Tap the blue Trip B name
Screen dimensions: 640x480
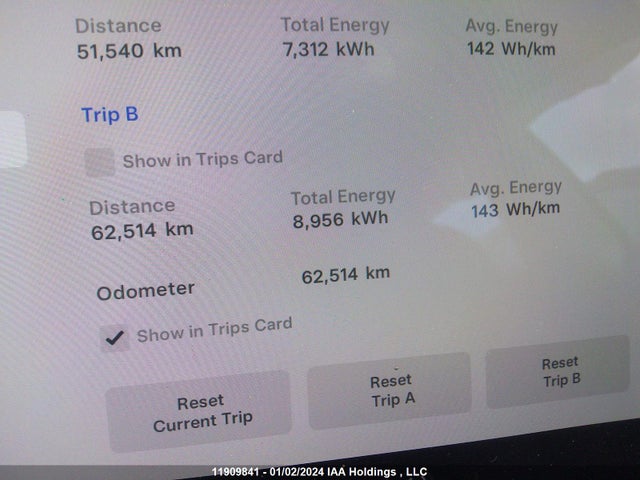[110, 115]
